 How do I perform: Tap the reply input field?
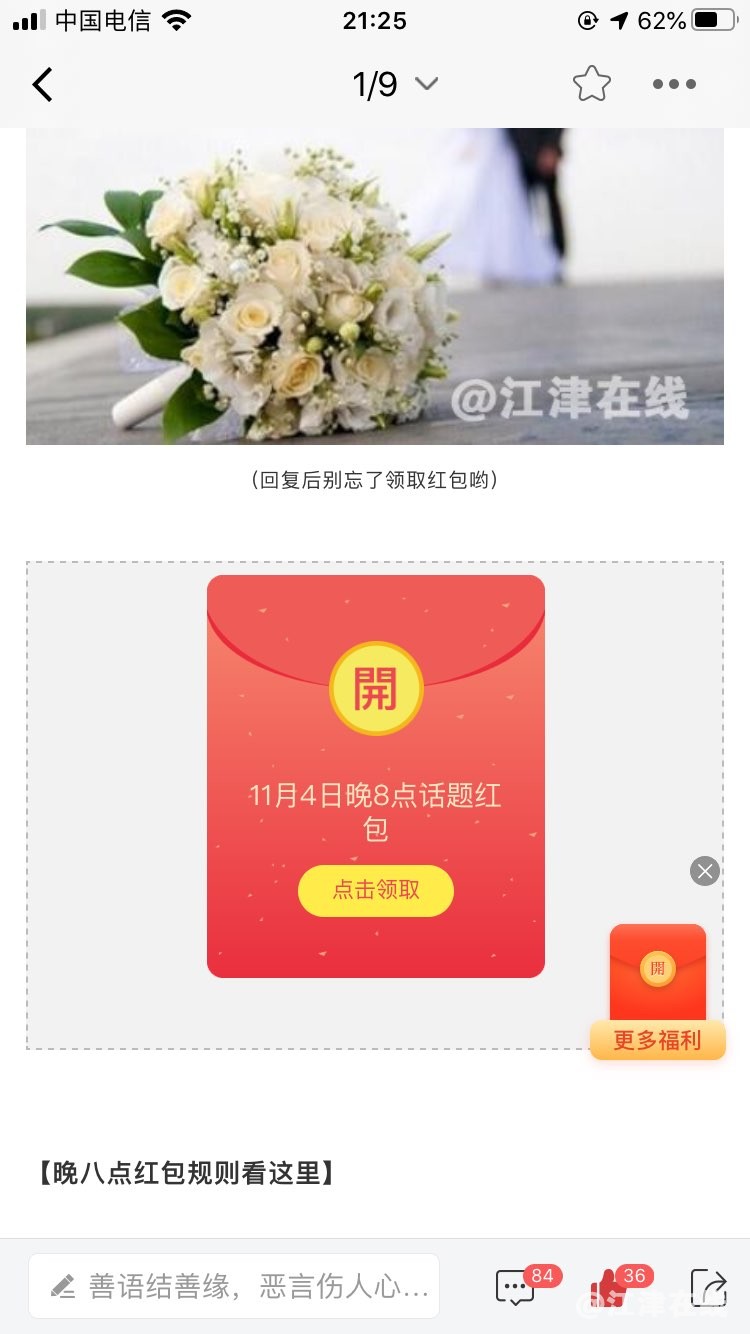(x=234, y=1286)
